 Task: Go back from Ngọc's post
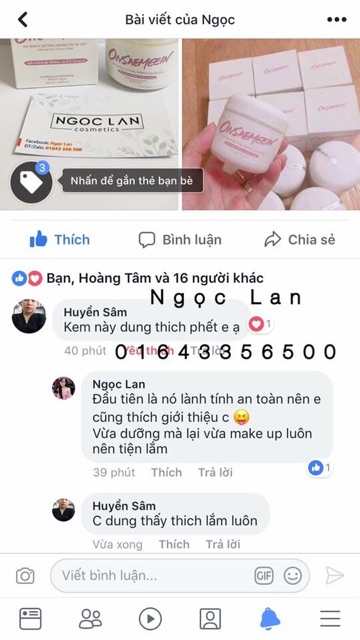[23, 19]
